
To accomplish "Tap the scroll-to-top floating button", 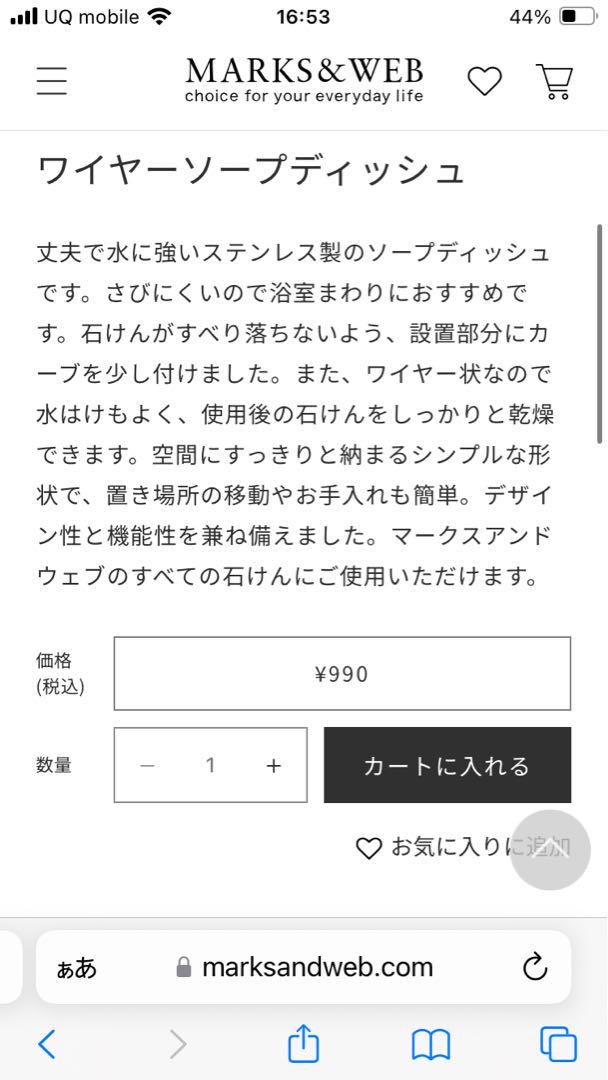I will tap(549, 850).
